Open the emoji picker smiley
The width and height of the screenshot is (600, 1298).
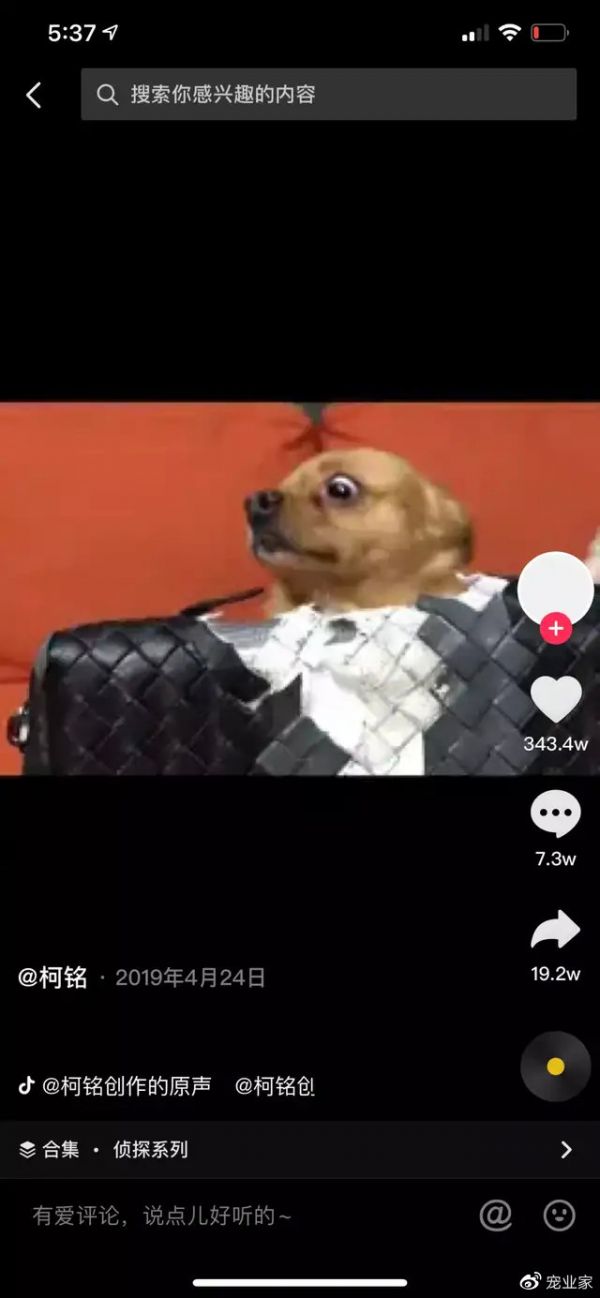click(x=559, y=1215)
